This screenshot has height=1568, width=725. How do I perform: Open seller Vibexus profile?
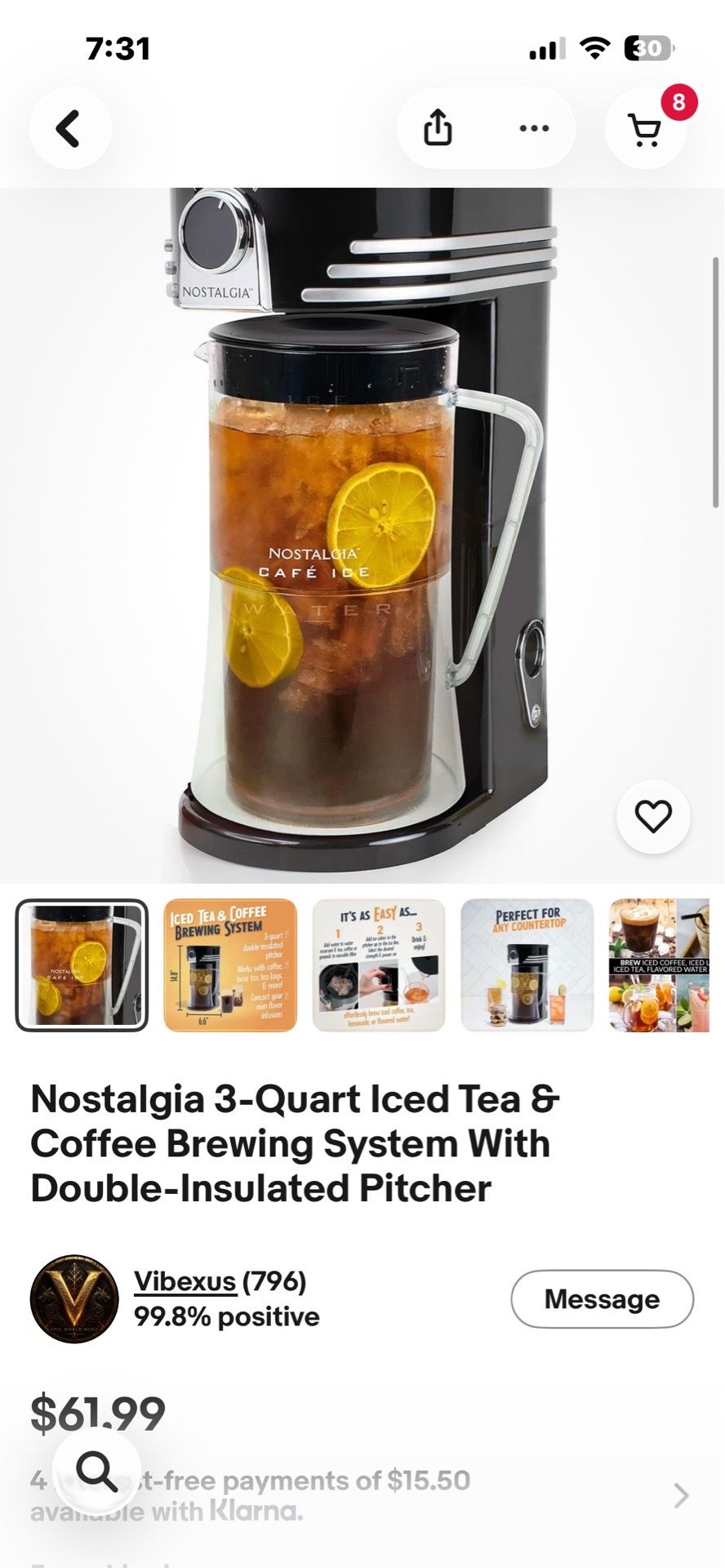pos(185,1281)
